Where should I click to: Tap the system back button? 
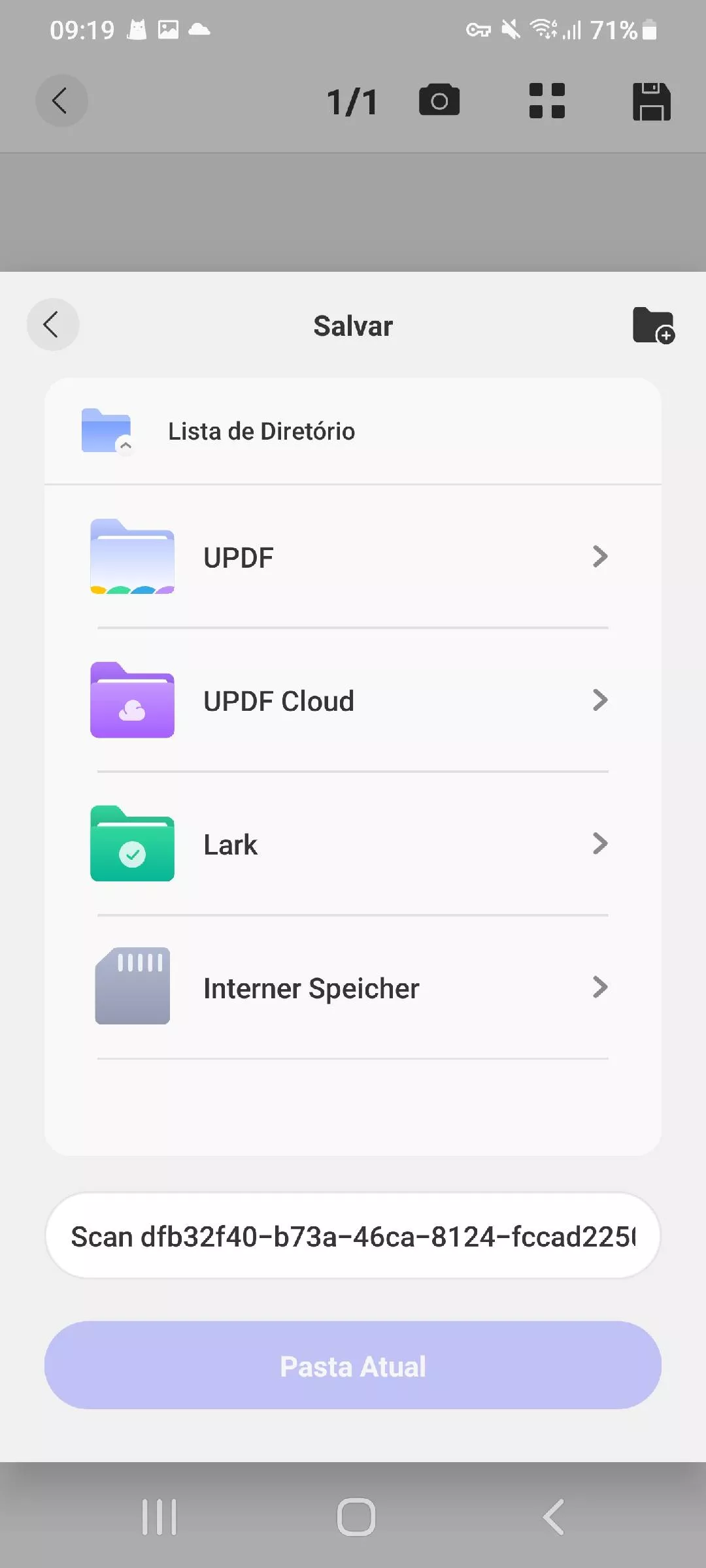pyautogui.click(x=553, y=1516)
